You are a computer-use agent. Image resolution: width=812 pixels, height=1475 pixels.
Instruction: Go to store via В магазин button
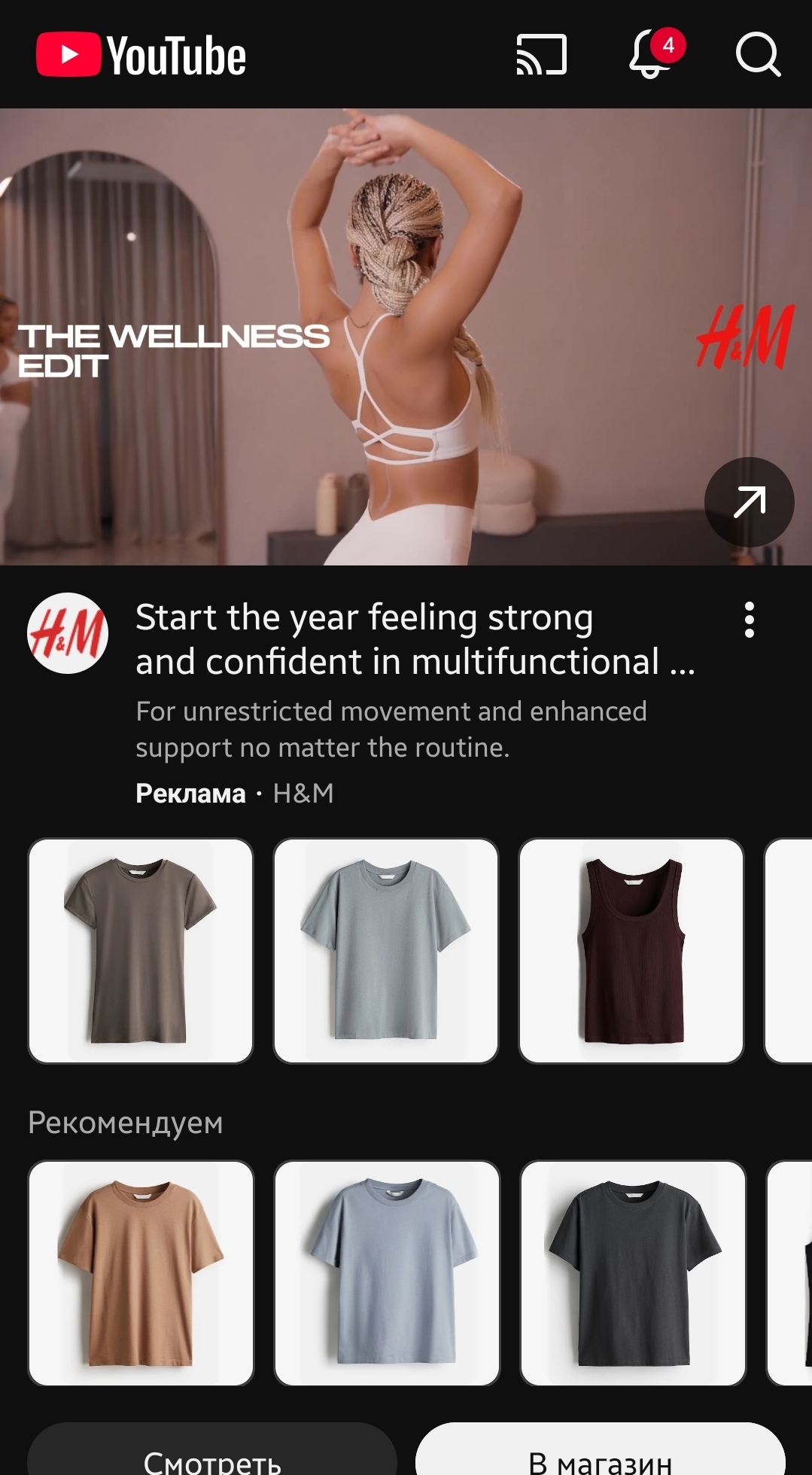coord(600,1453)
